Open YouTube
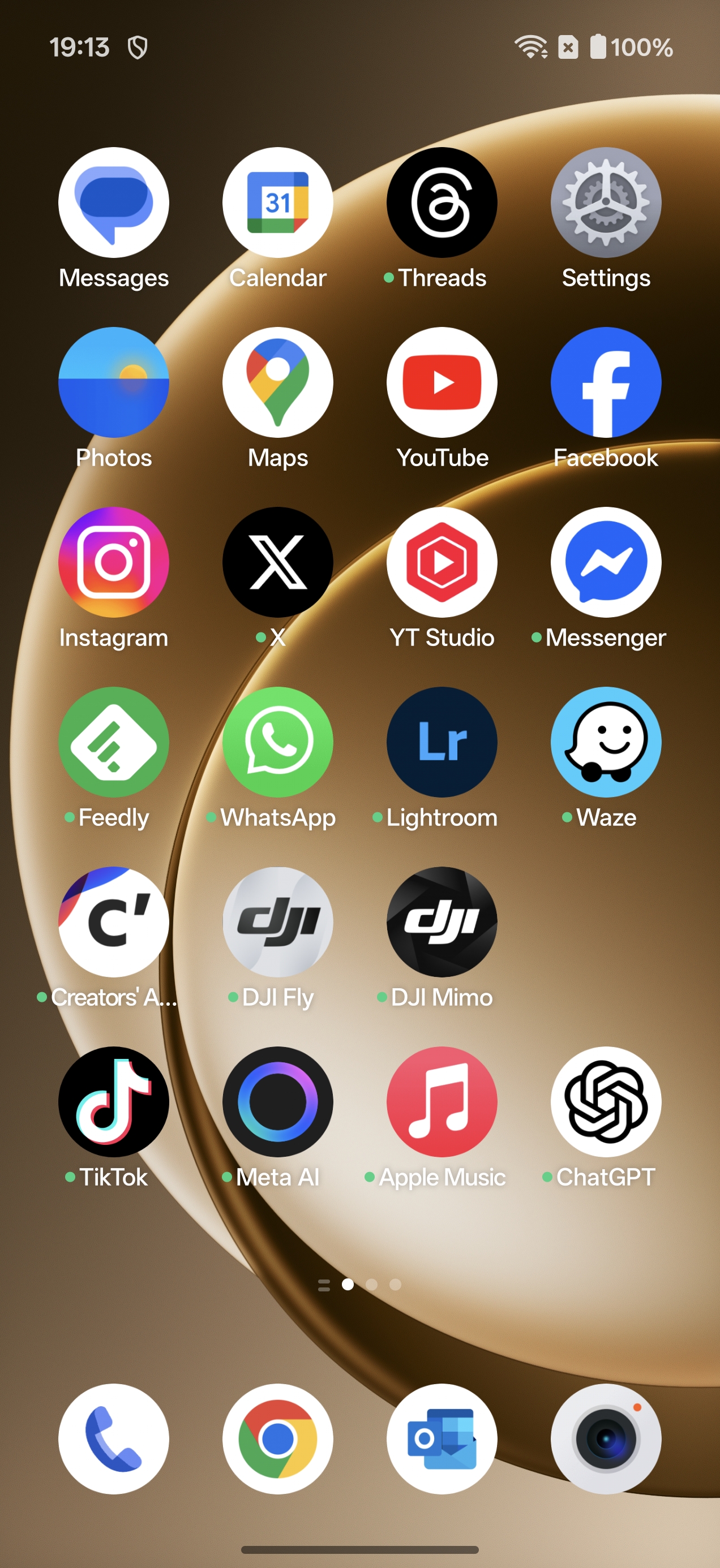 pyautogui.click(x=442, y=382)
